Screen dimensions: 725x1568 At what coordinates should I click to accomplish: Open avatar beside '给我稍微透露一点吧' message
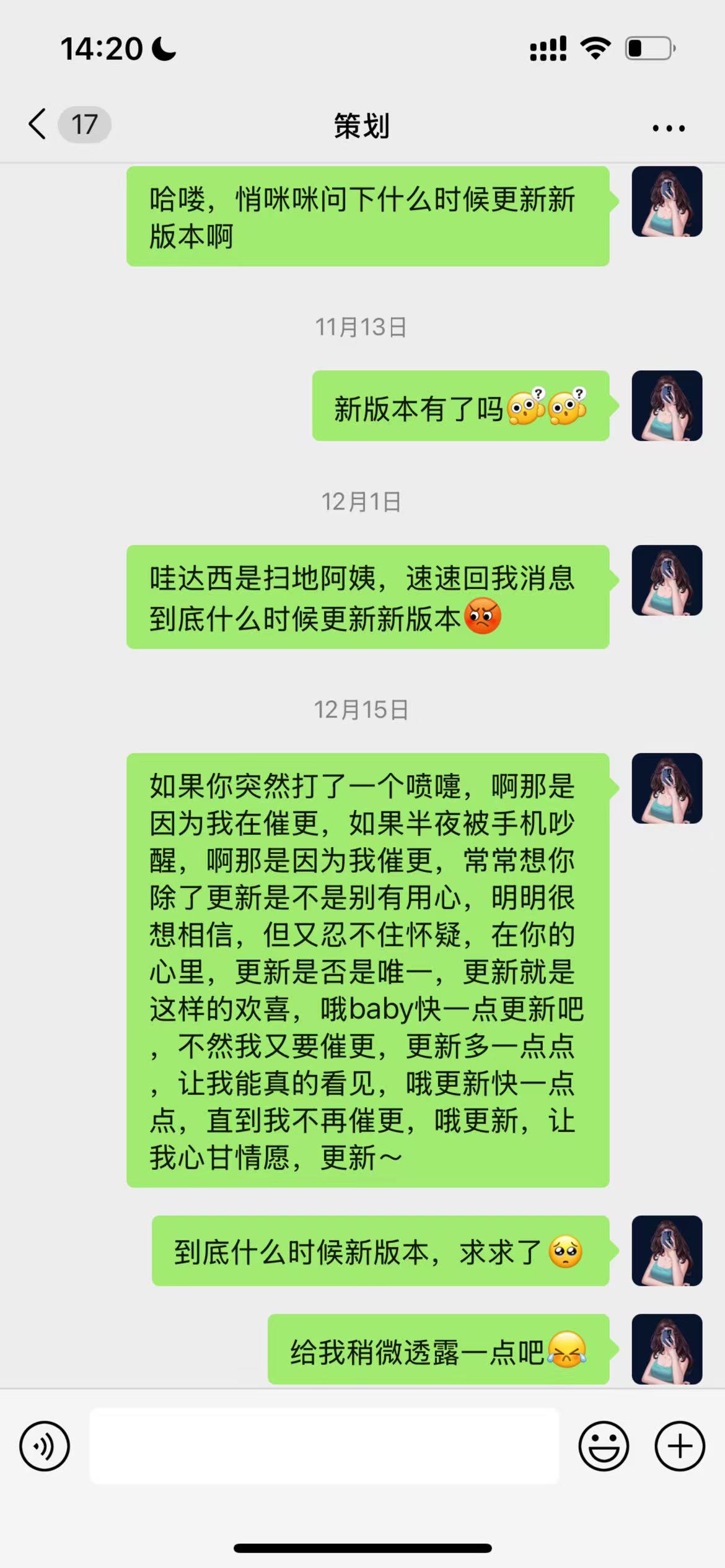(667, 1348)
